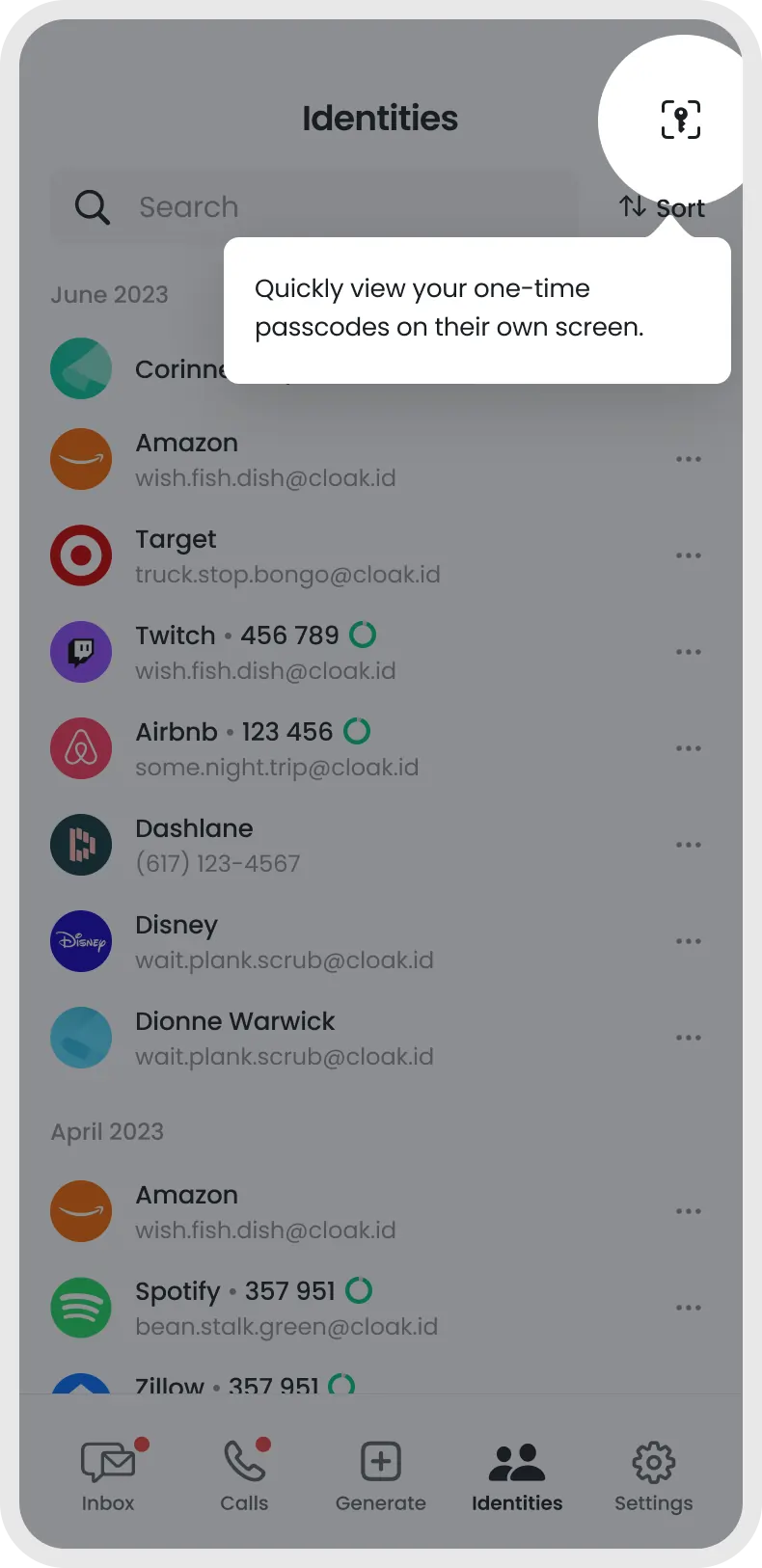
Task: Click the Airbnb identity logo
Action: pyautogui.click(x=81, y=748)
